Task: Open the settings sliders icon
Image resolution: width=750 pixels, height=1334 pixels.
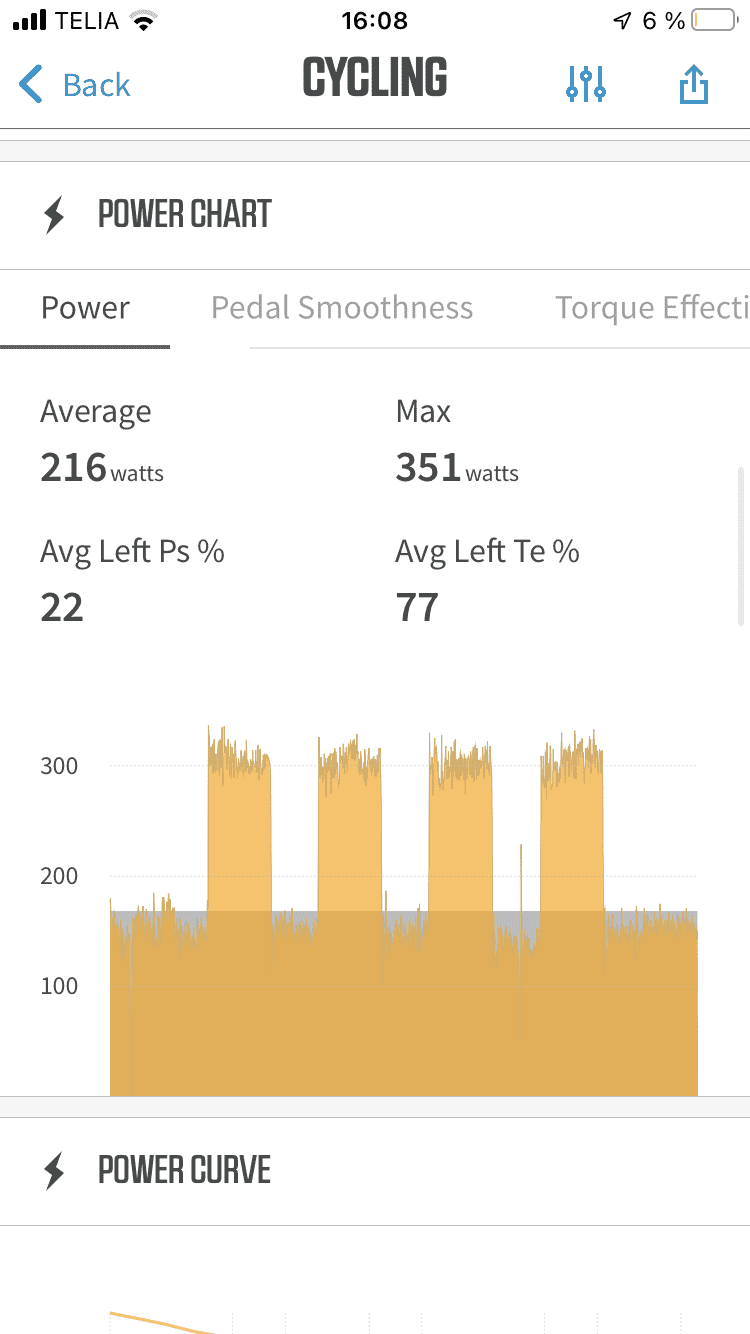Action: coord(585,85)
